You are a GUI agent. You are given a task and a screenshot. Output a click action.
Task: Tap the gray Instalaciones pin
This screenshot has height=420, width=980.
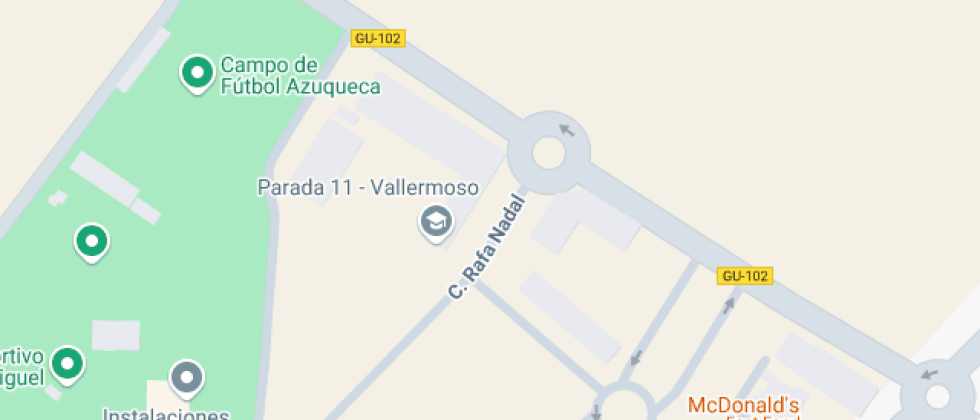click(187, 379)
